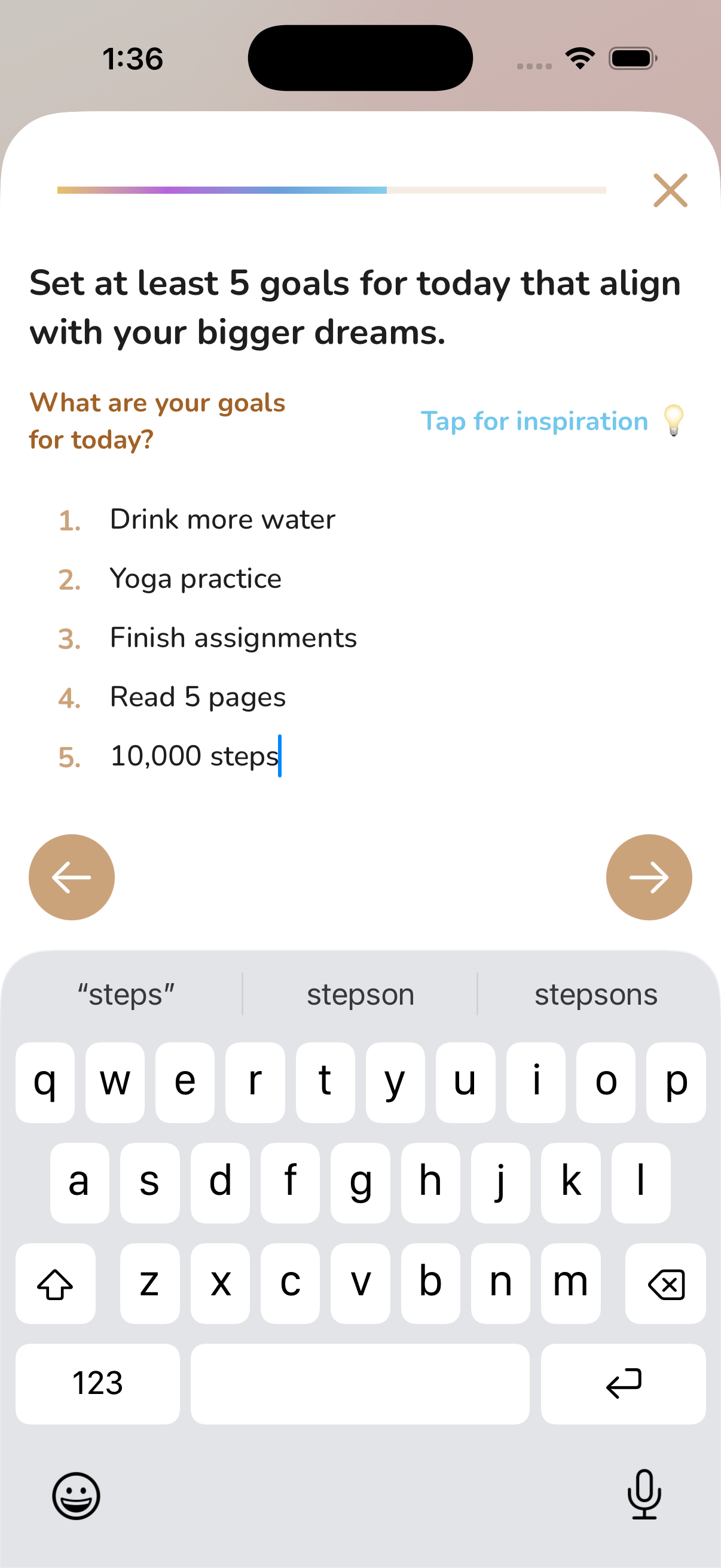Choose the 'stepsons' keyboard suggestion
The image size is (721, 1568).
595,995
